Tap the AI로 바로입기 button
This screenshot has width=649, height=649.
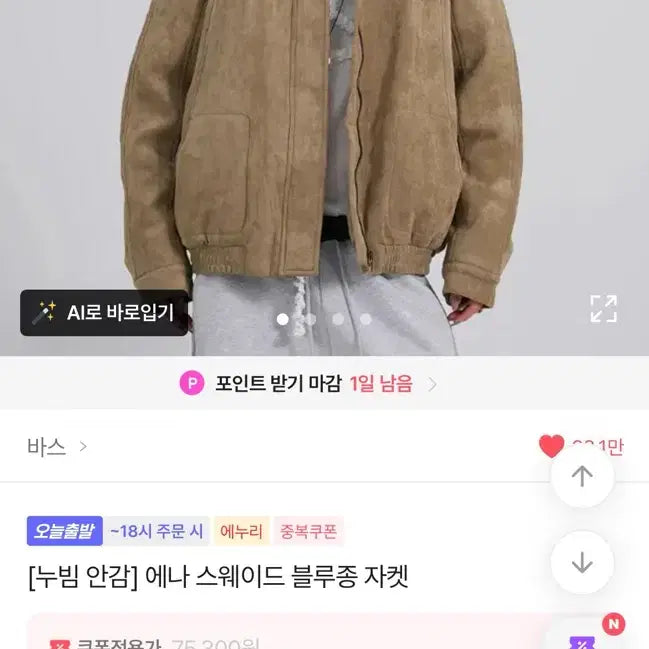[106, 313]
